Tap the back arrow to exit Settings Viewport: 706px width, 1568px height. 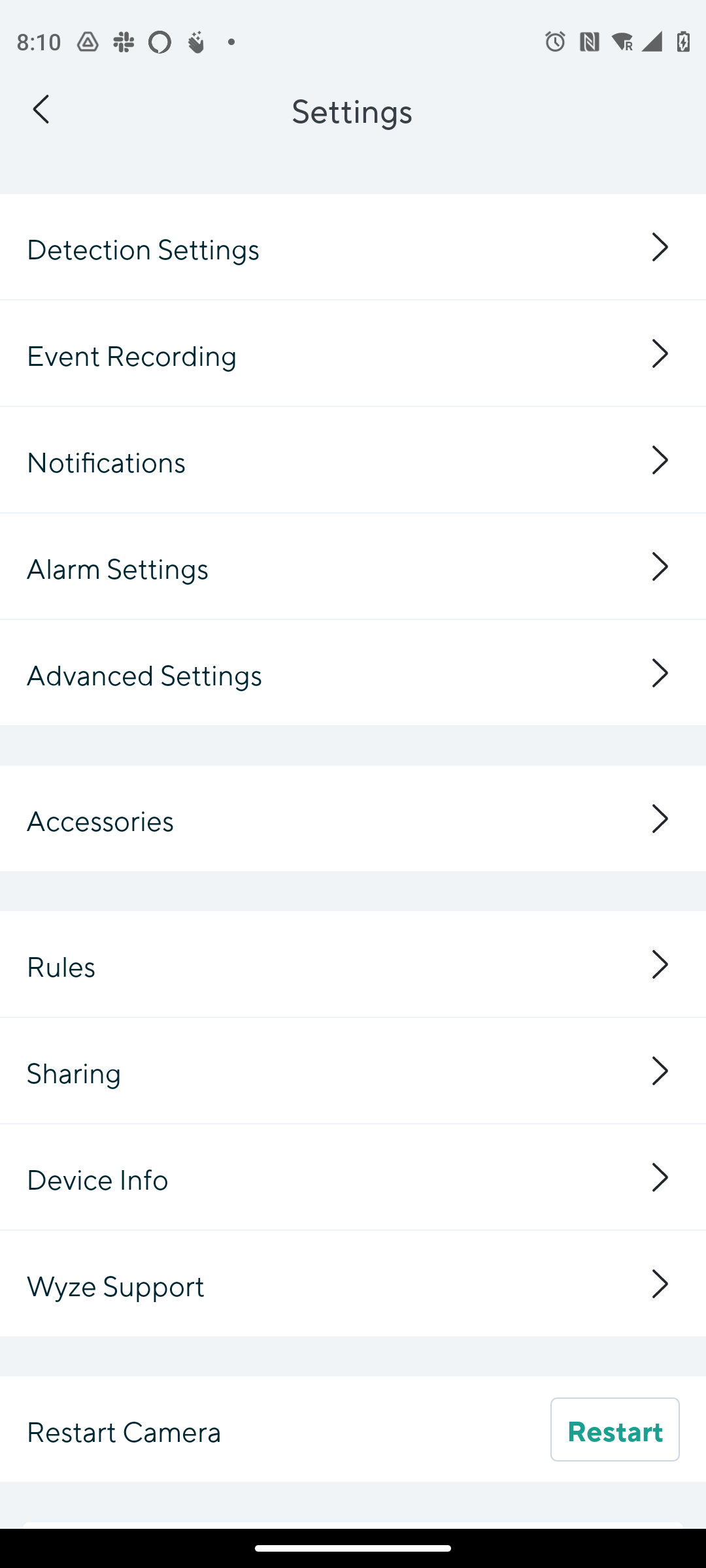pos(41,110)
